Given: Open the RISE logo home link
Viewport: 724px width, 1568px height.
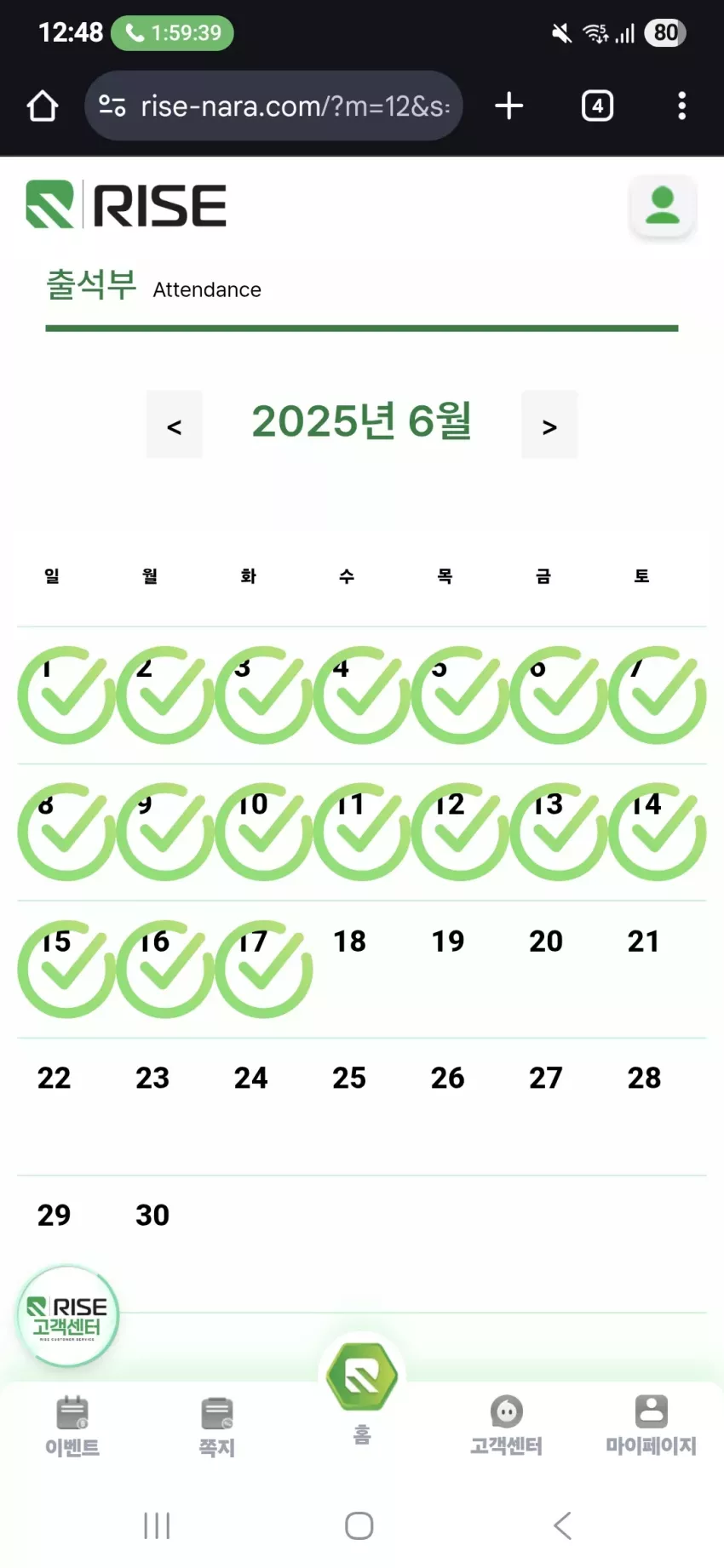Looking at the screenshot, I should (x=126, y=204).
